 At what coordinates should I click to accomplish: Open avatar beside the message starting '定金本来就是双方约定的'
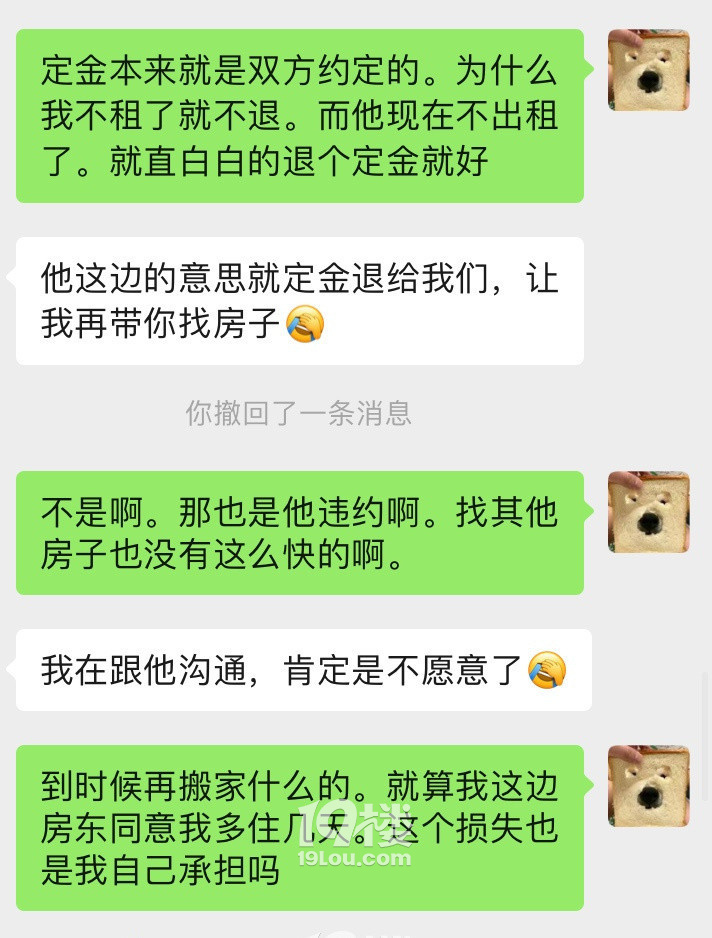pos(648,70)
